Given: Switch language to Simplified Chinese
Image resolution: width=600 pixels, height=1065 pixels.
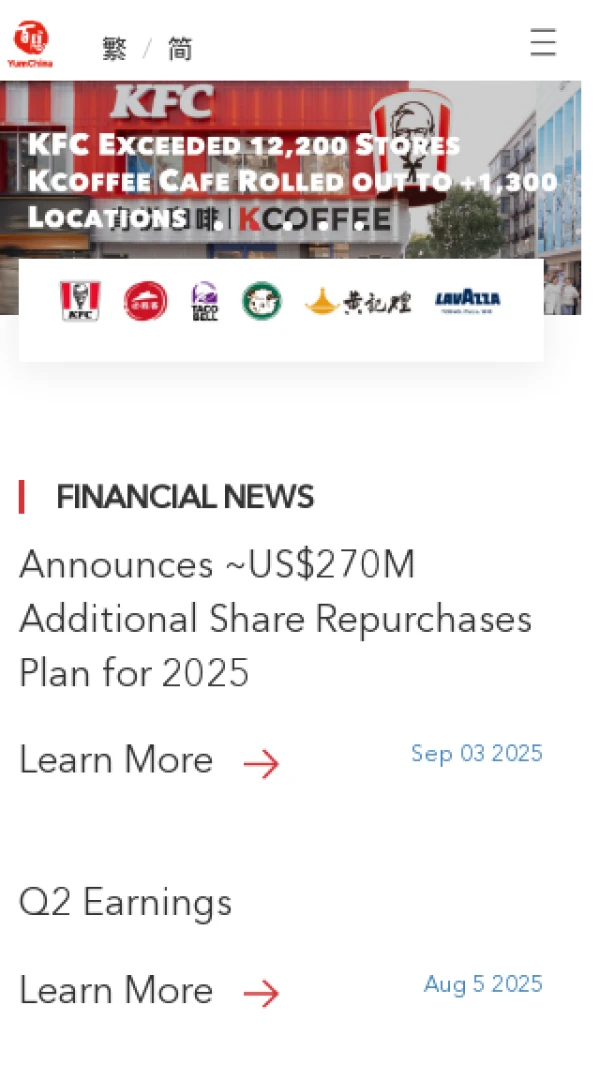Looking at the screenshot, I should [180, 48].
